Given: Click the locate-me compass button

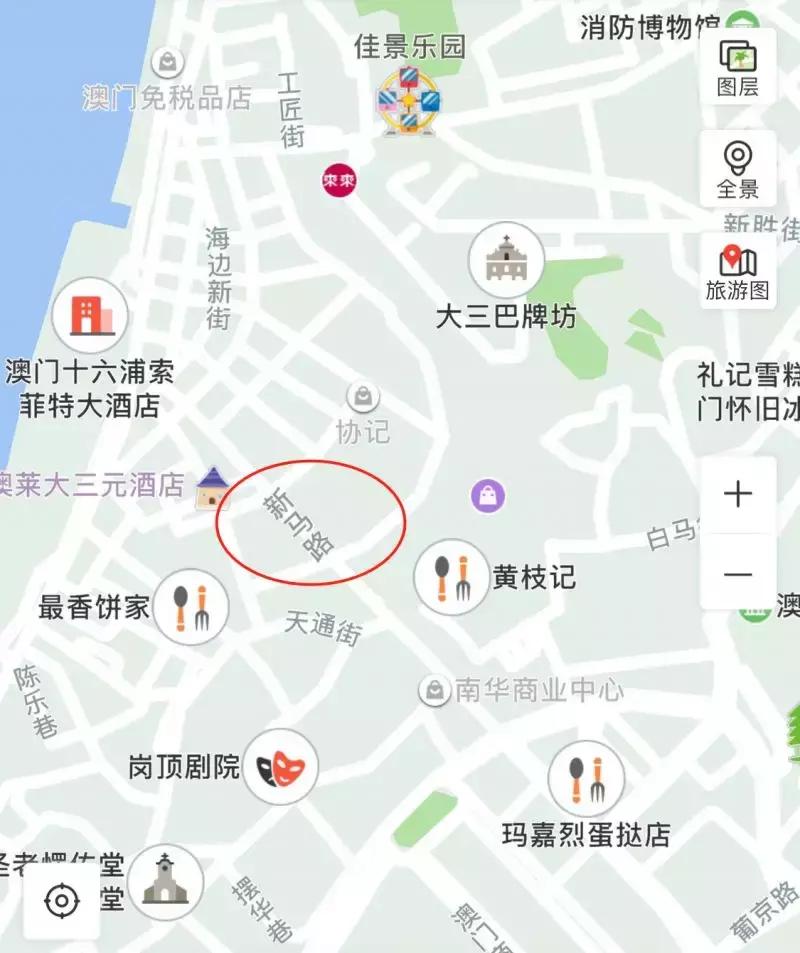Looking at the screenshot, I should click(63, 901).
